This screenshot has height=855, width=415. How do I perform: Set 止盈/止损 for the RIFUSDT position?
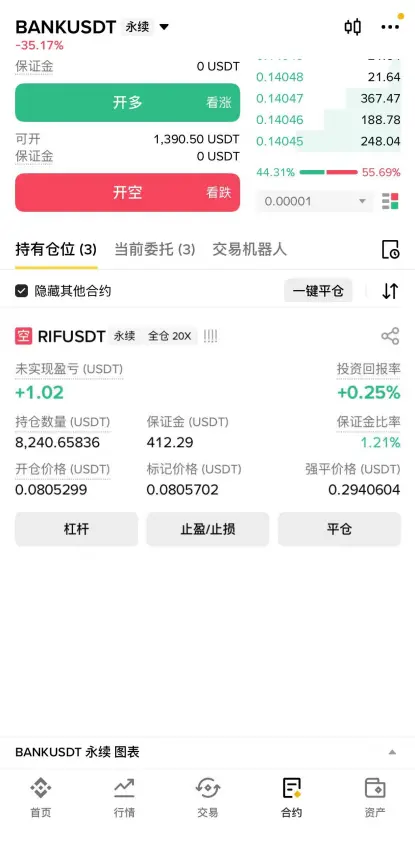[208, 529]
